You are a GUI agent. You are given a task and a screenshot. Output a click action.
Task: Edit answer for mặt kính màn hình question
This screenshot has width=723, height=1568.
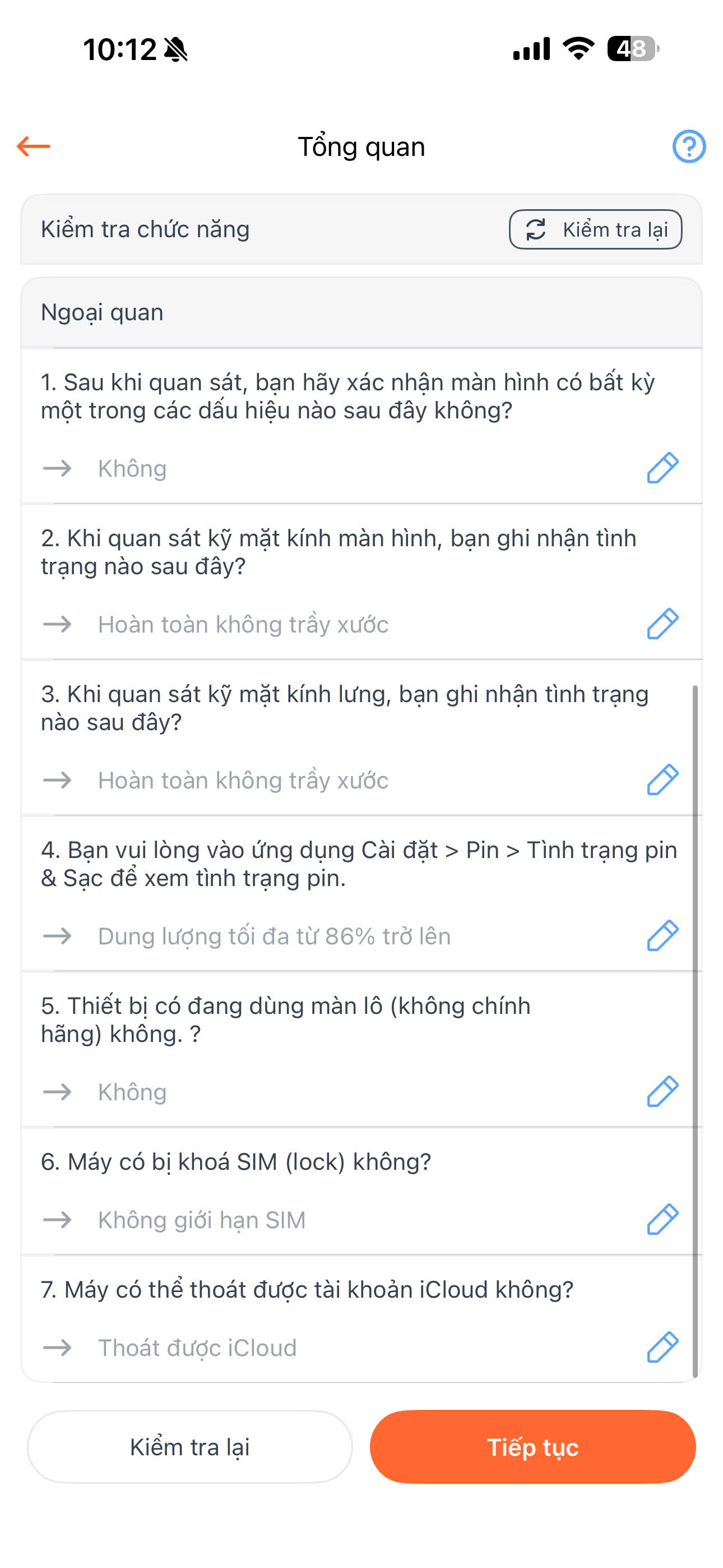point(662,623)
